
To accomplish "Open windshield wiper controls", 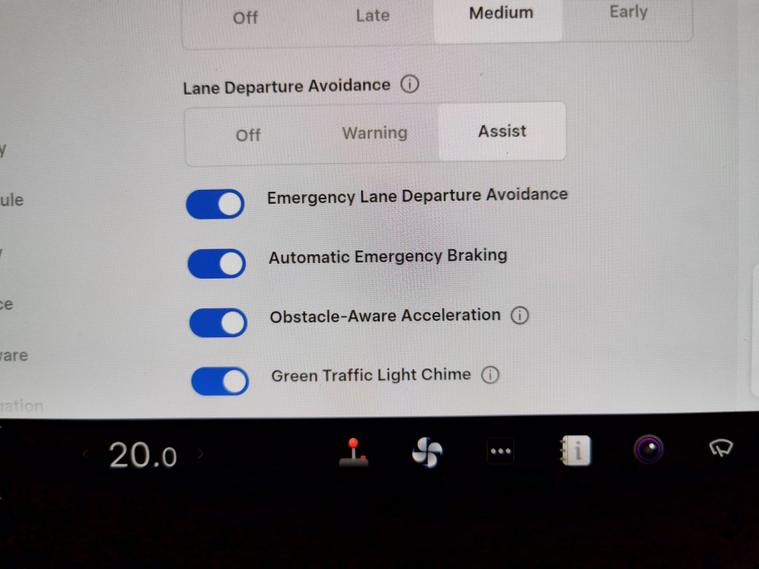I will pos(720,449).
